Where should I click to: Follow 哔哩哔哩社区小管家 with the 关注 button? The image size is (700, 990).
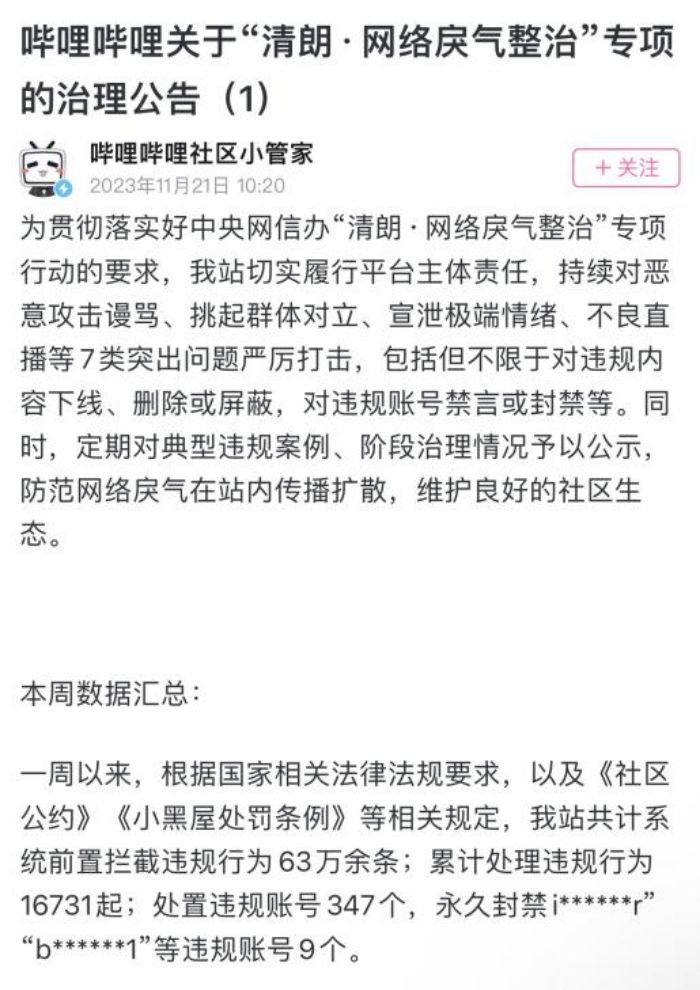pyautogui.click(x=625, y=168)
